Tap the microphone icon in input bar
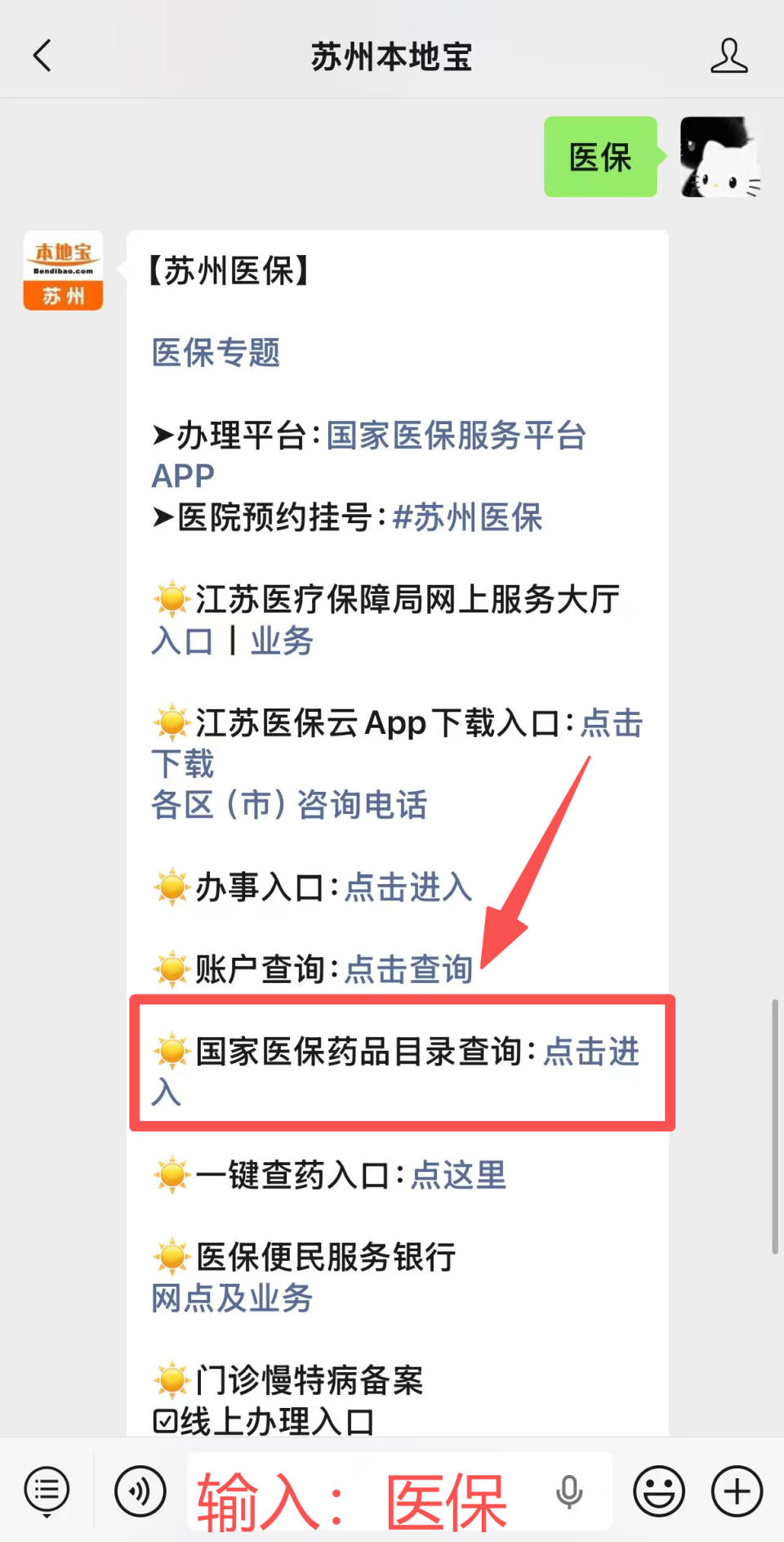This screenshot has height=1542, width=784. [569, 1491]
